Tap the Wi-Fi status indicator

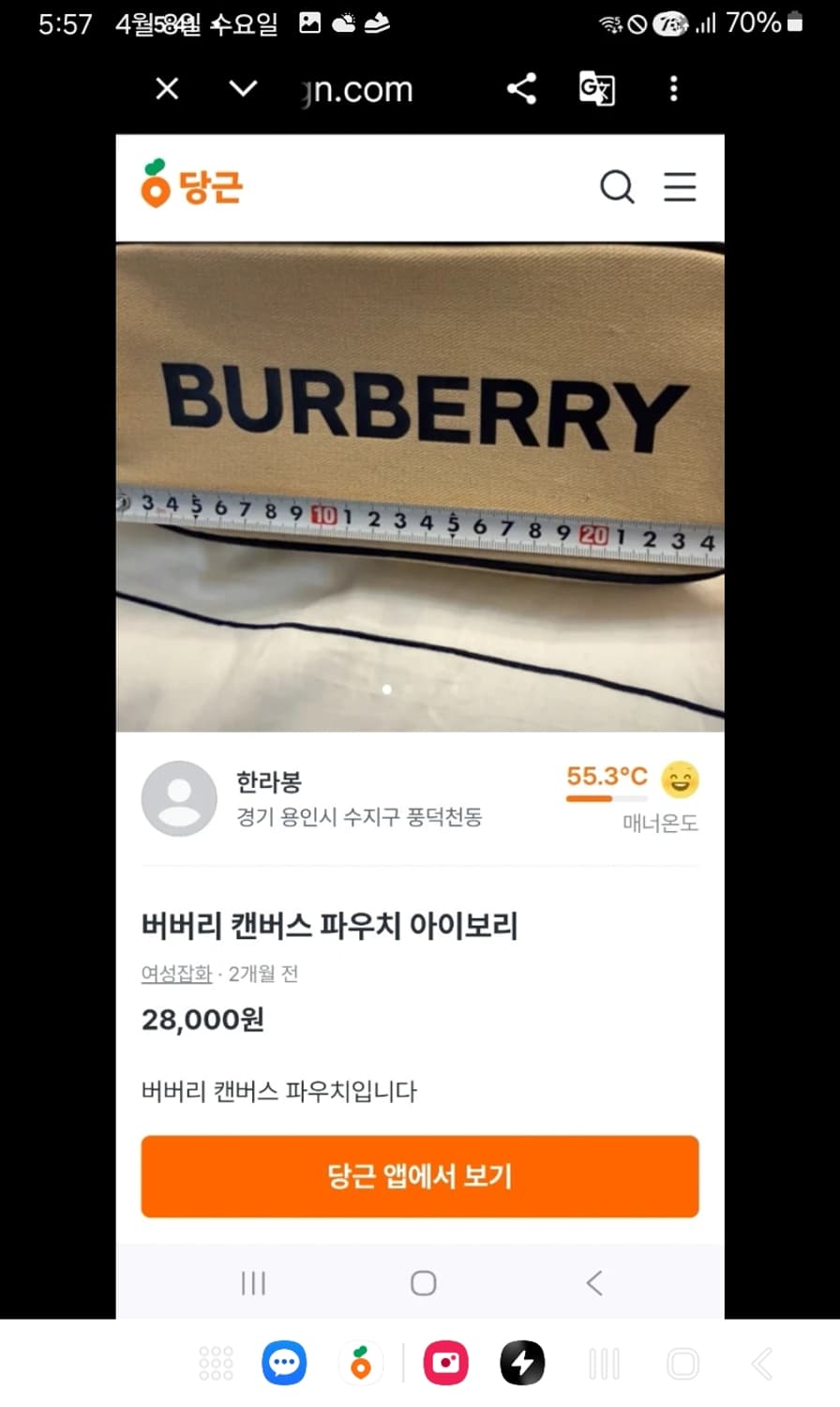[611, 23]
